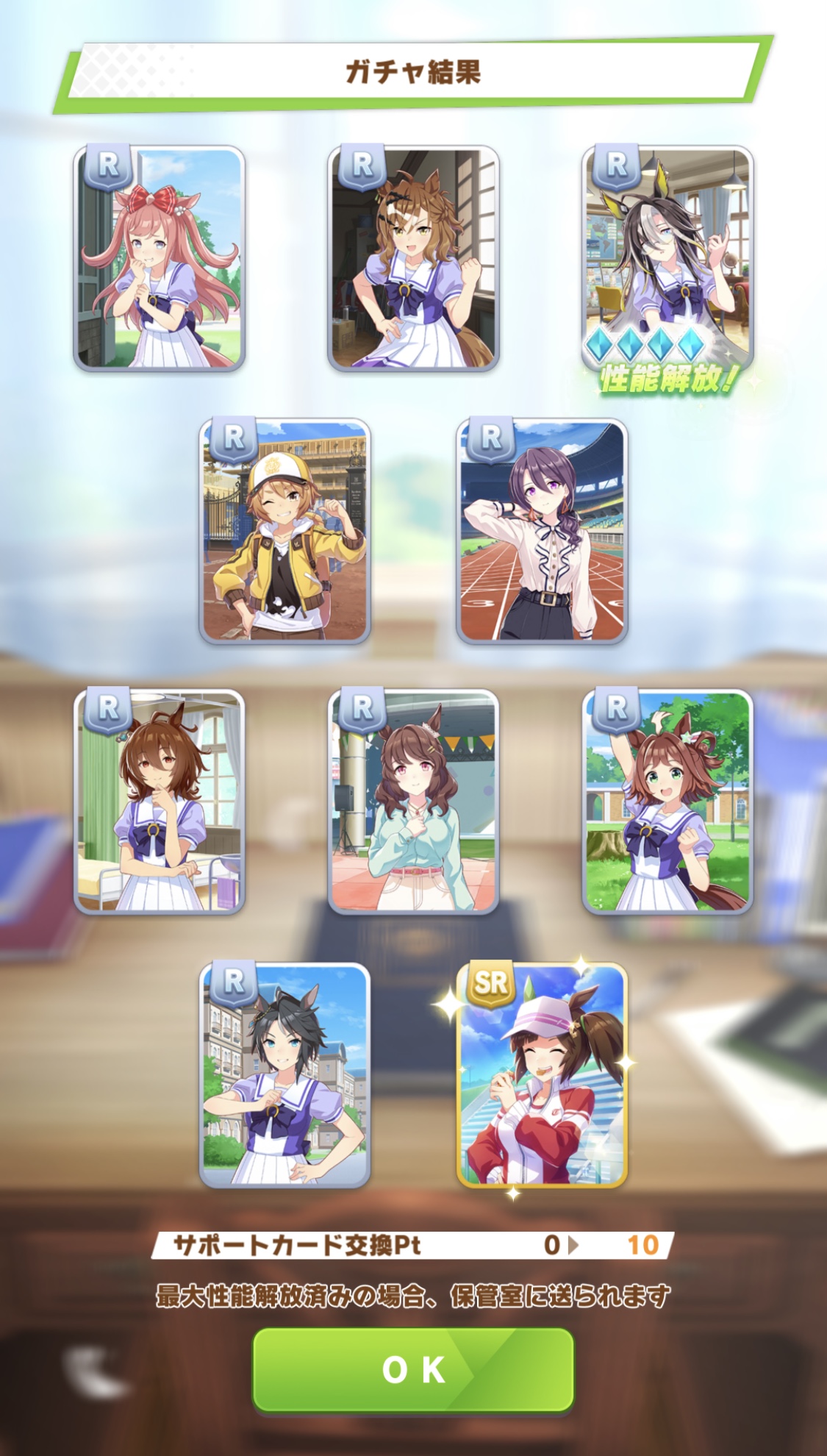Select the R card of the purple-haired girl on the track
The image size is (827, 1456).
(x=542, y=531)
